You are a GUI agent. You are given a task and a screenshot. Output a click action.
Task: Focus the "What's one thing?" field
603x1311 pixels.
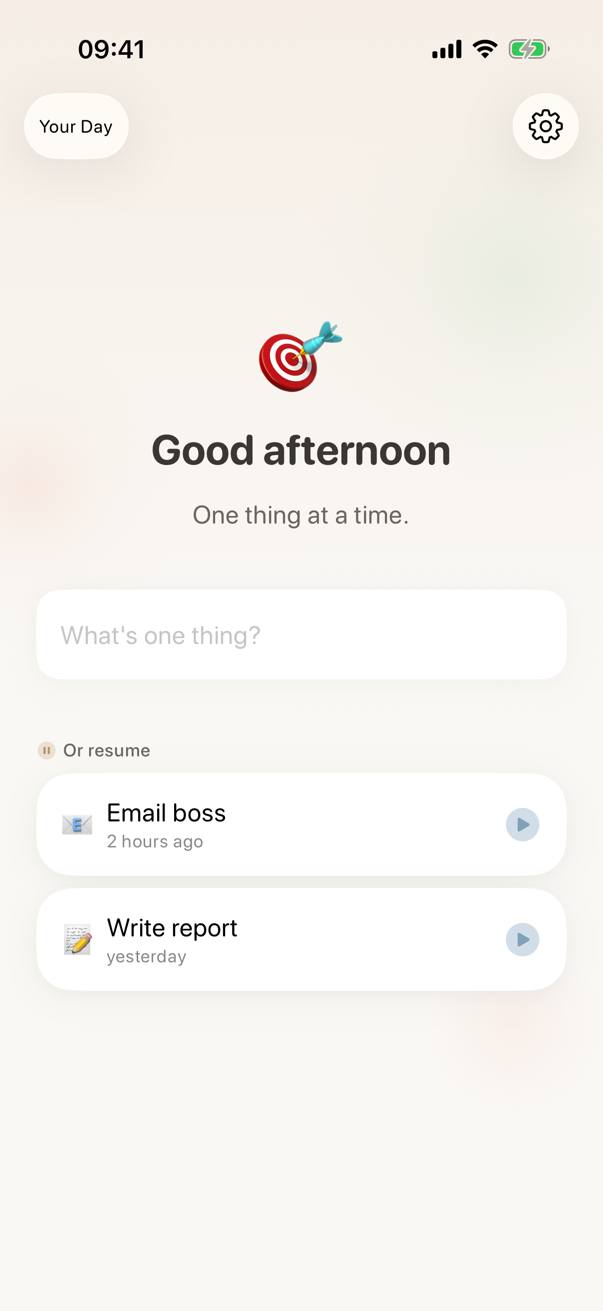coord(301,635)
